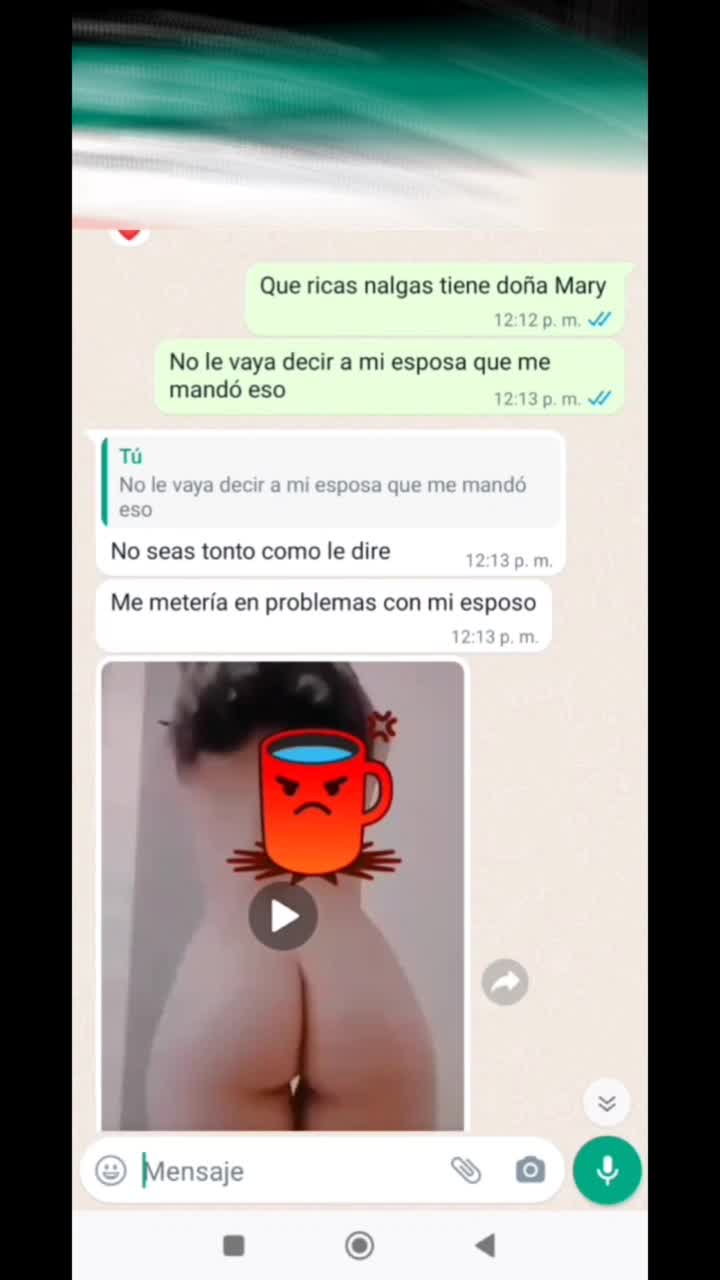Forward the video using the arrow icon
The height and width of the screenshot is (1280, 720).
(505, 982)
